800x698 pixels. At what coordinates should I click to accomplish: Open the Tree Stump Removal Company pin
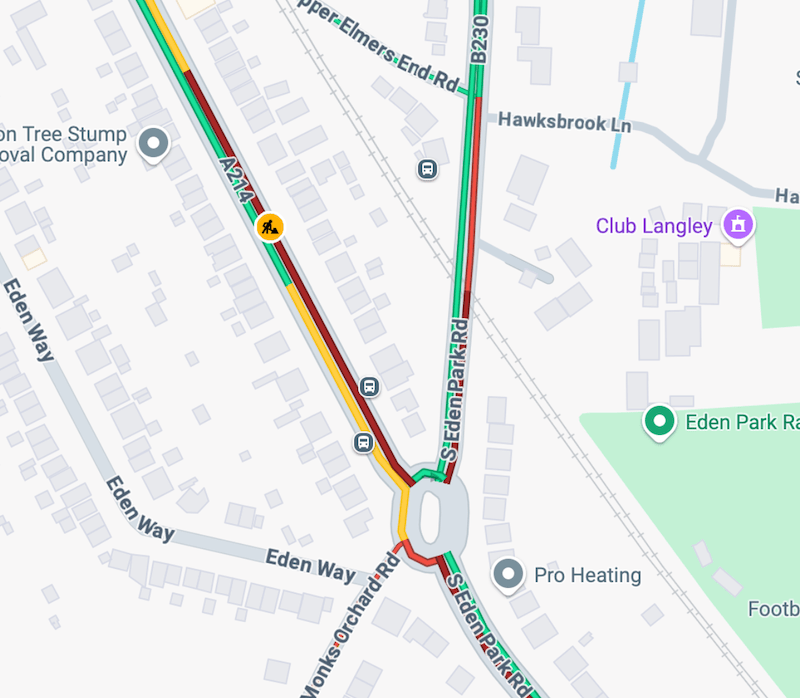click(153, 143)
